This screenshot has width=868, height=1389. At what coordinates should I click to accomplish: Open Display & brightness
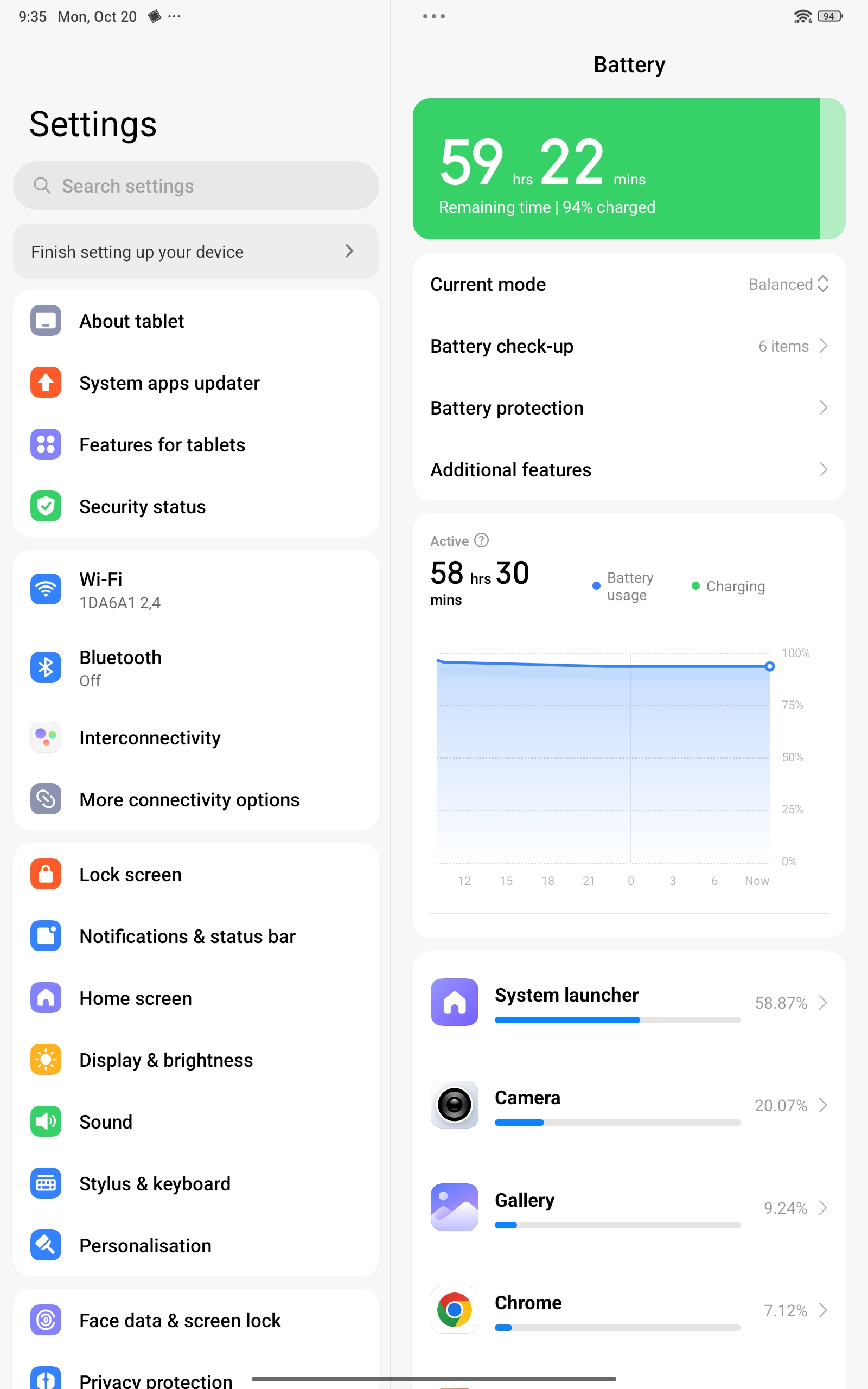tap(195, 1060)
